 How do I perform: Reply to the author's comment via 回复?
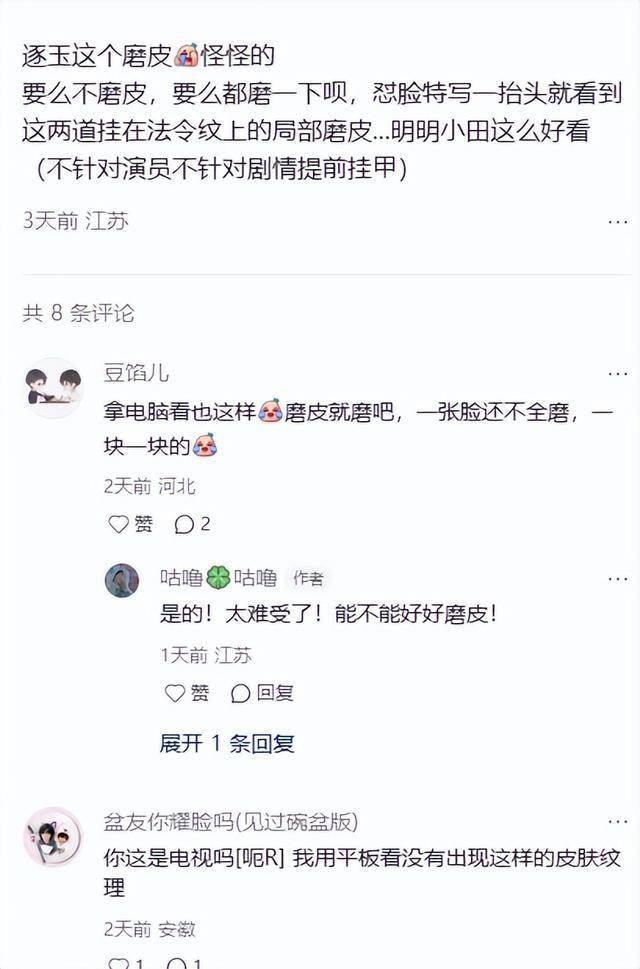click(262, 693)
